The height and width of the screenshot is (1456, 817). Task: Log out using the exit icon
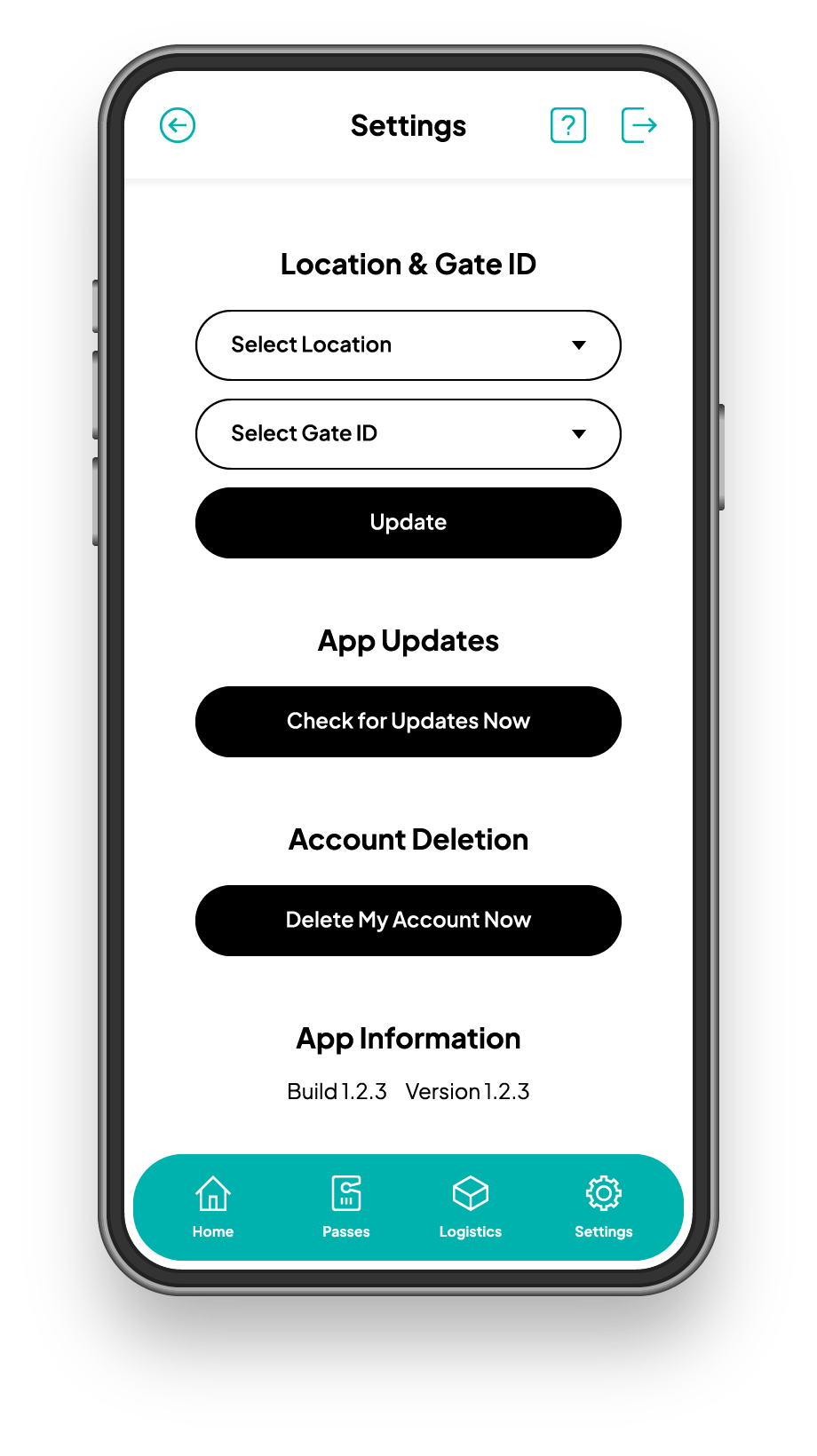point(639,125)
